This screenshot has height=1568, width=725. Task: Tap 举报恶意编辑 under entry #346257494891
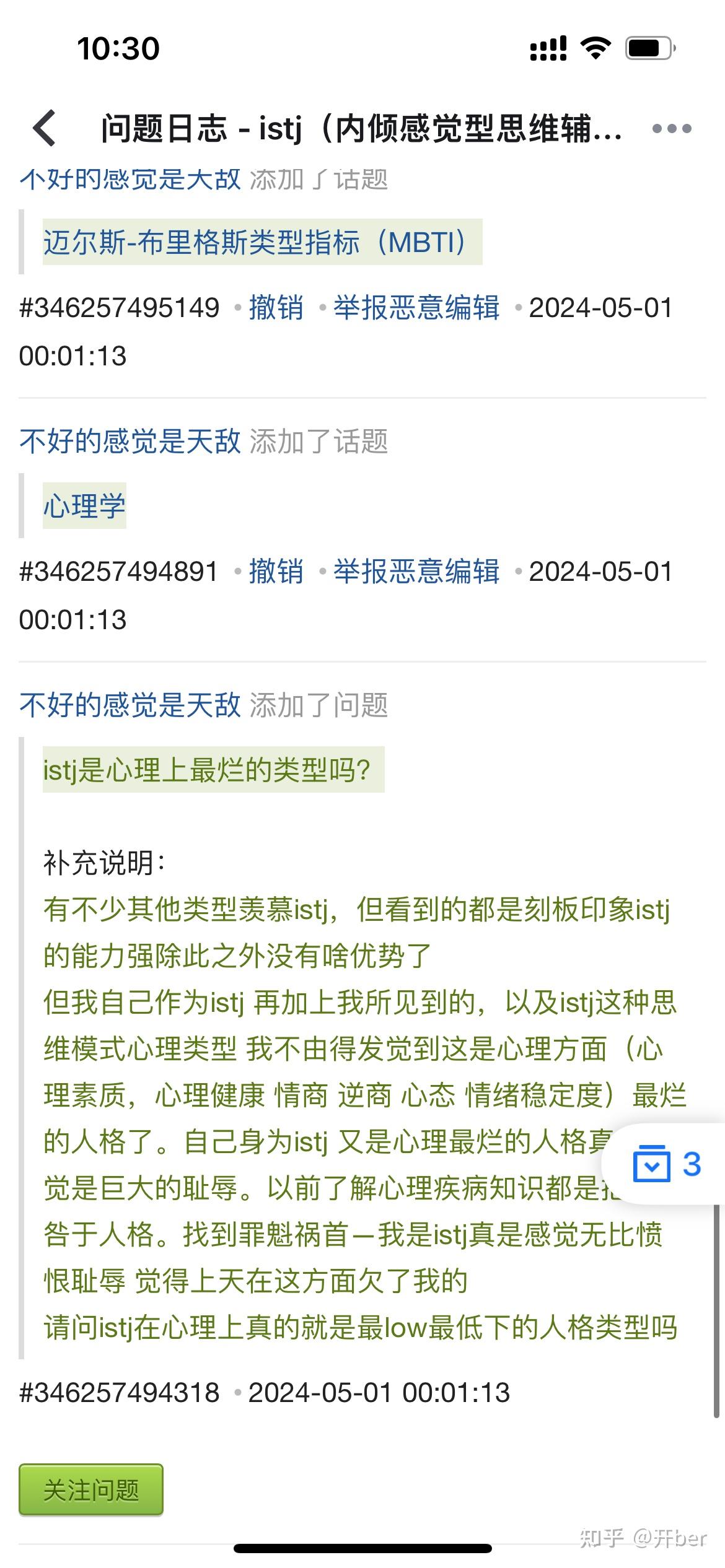tap(416, 572)
